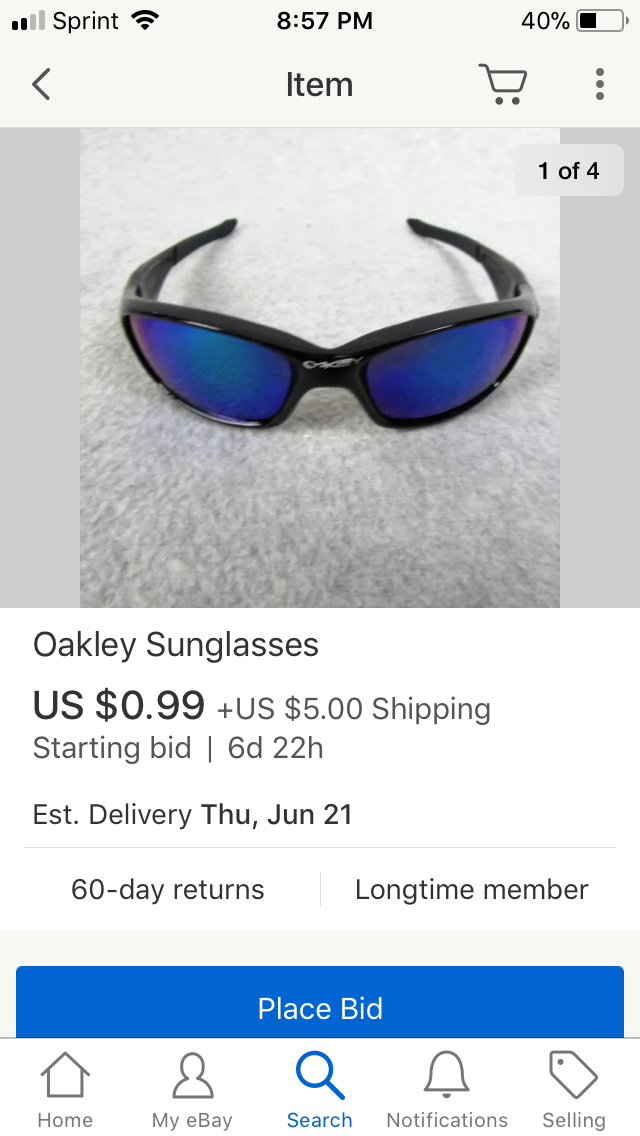This screenshot has height=1136, width=640.
Task: Open the overflow menu
Action: point(599,85)
